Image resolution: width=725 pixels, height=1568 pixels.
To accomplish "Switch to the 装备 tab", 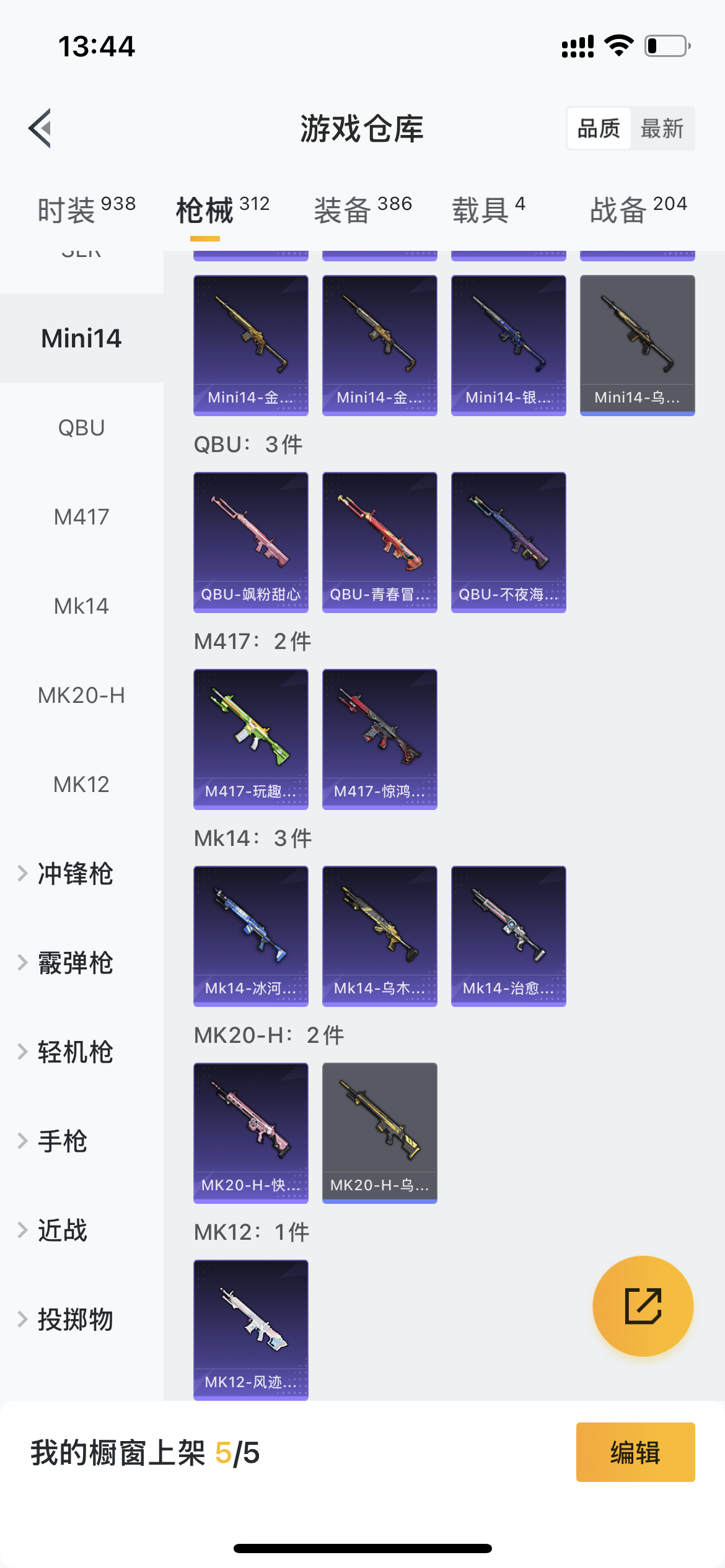I will (x=362, y=210).
